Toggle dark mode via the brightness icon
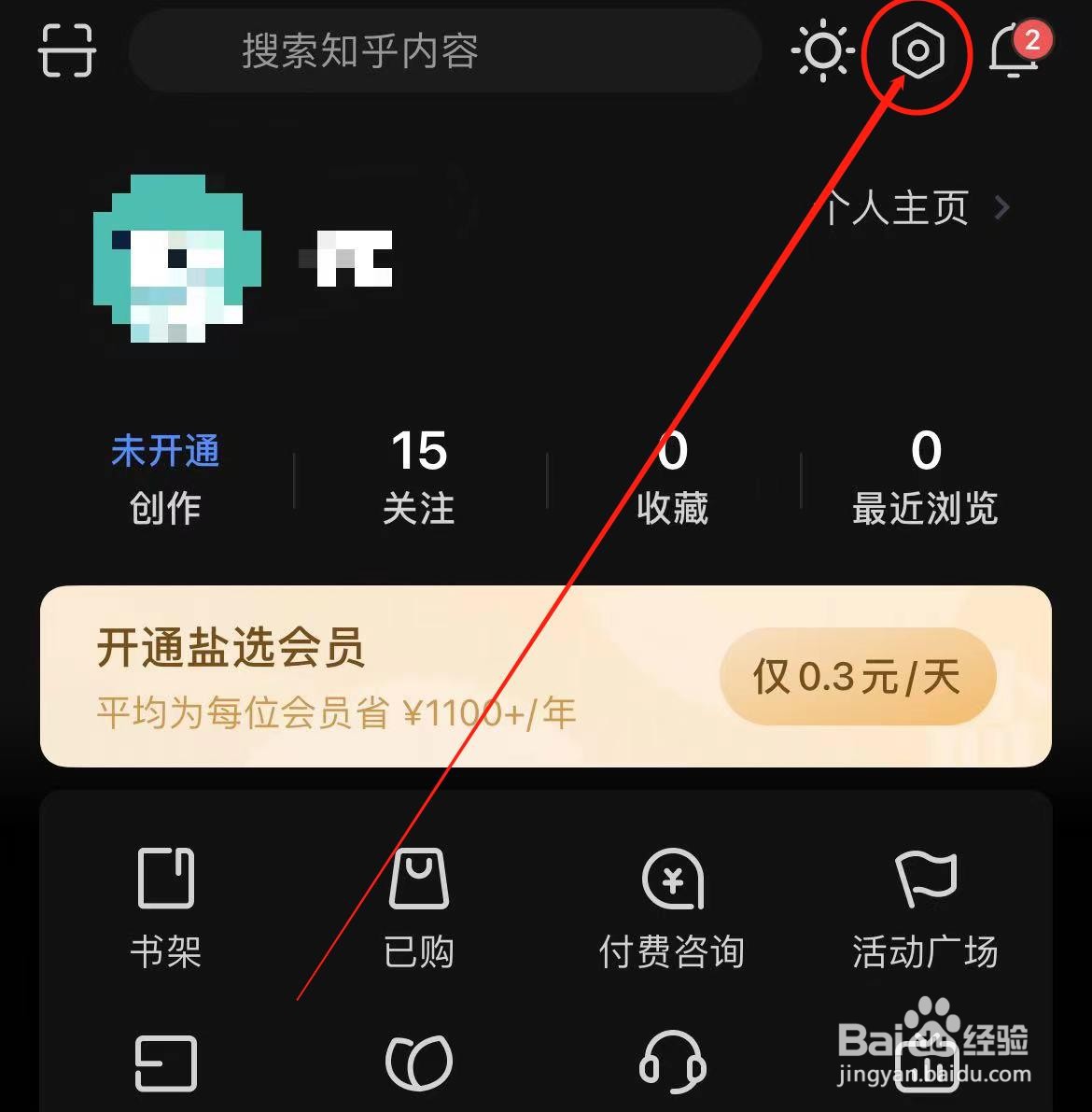Screen dimensions: 1092x1112 click(822, 51)
